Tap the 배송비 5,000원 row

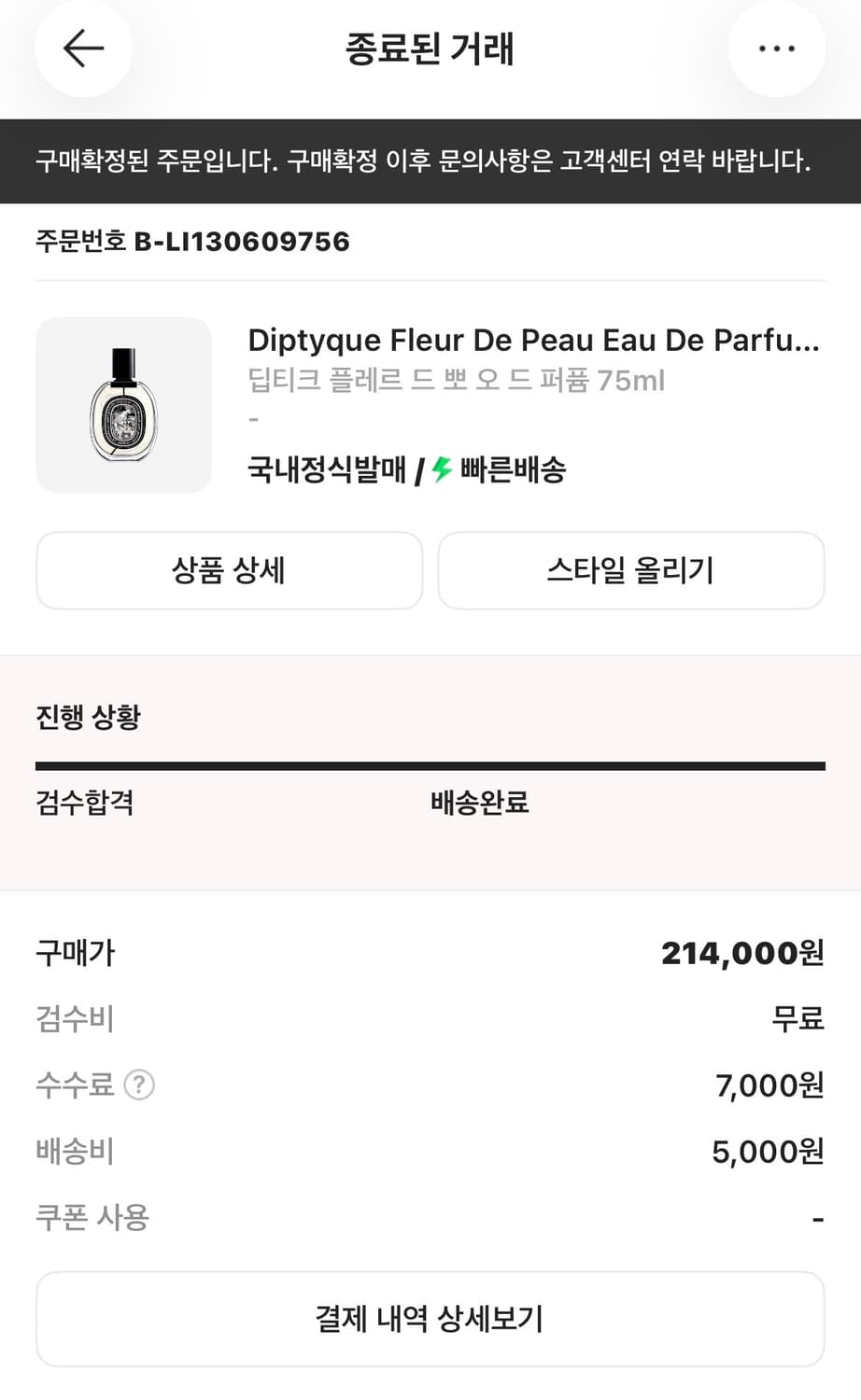click(430, 1151)
